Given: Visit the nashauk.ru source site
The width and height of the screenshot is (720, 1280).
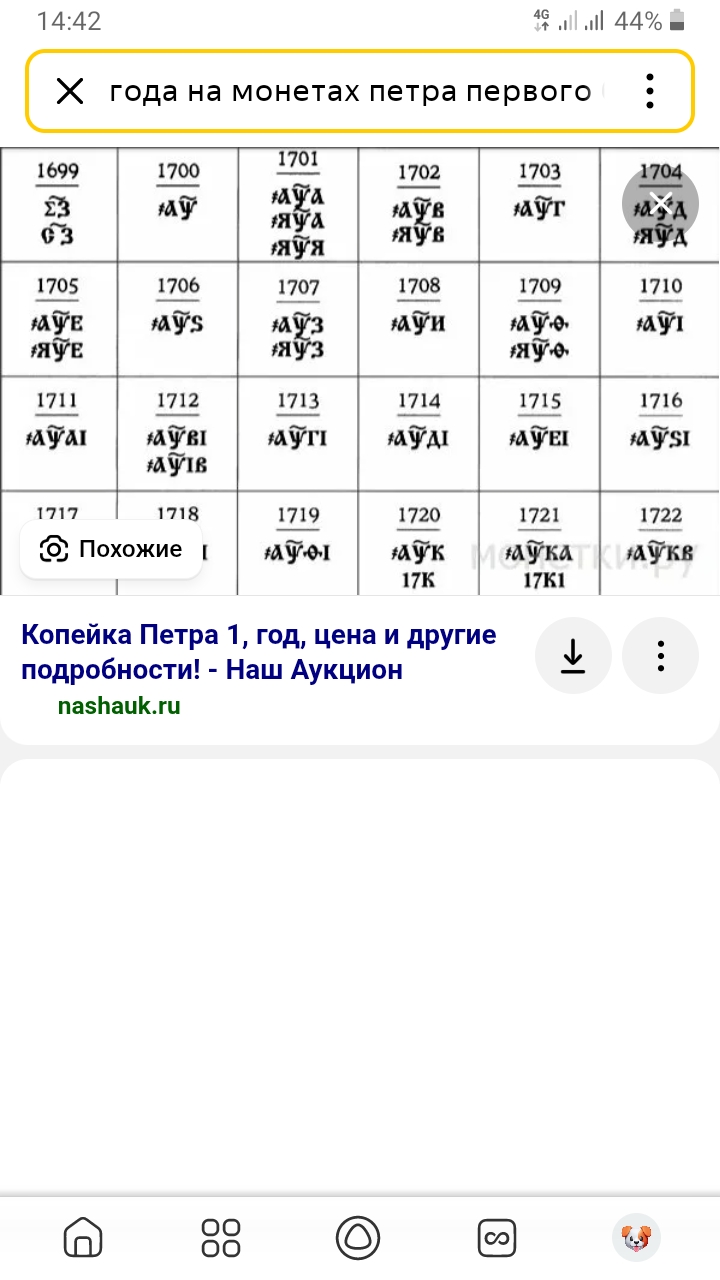Looking at the screenshot, I should tap(119, 706).
